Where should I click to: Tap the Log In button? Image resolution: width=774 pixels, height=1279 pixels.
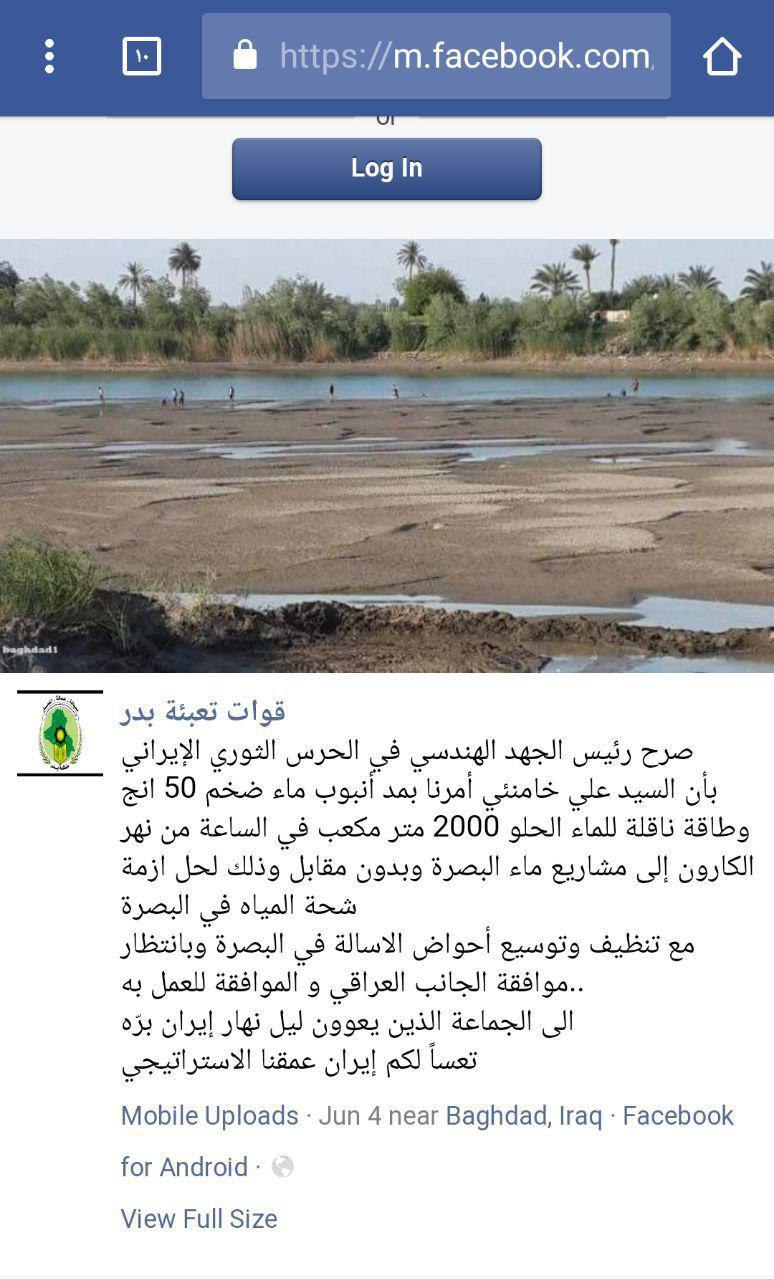pyautogui.click(x=387, y=169)
